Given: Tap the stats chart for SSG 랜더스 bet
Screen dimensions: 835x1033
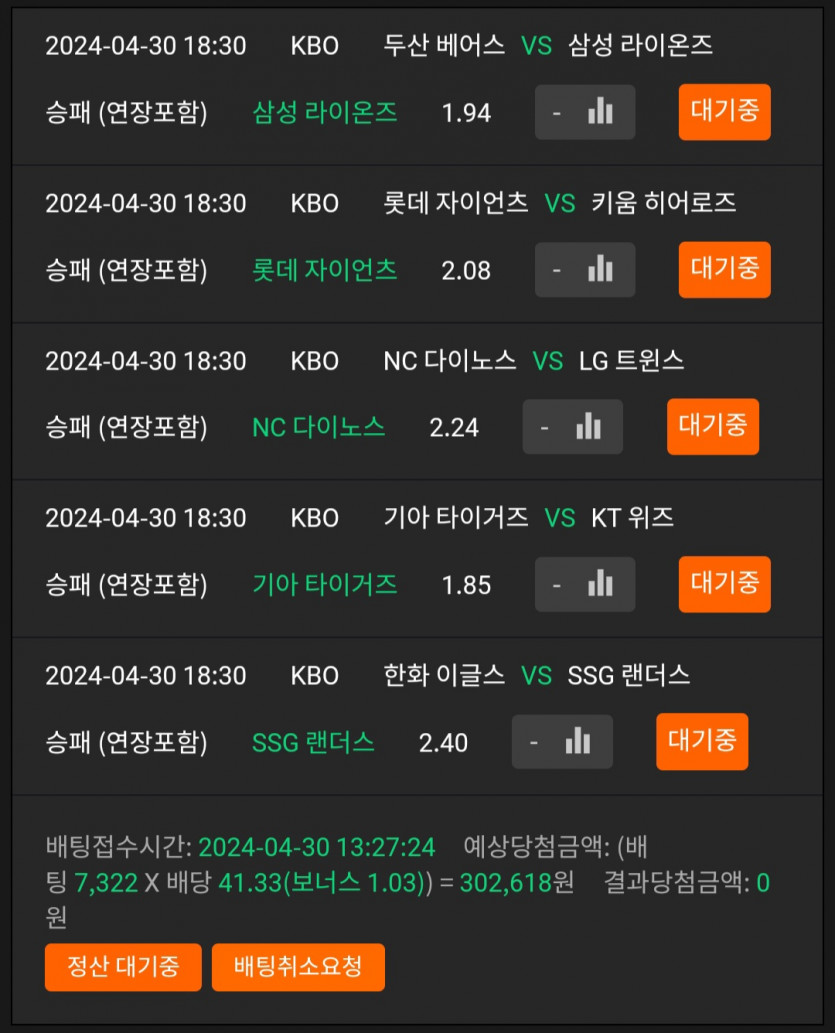Looking at the screenshot, I should tap(577, 742).
